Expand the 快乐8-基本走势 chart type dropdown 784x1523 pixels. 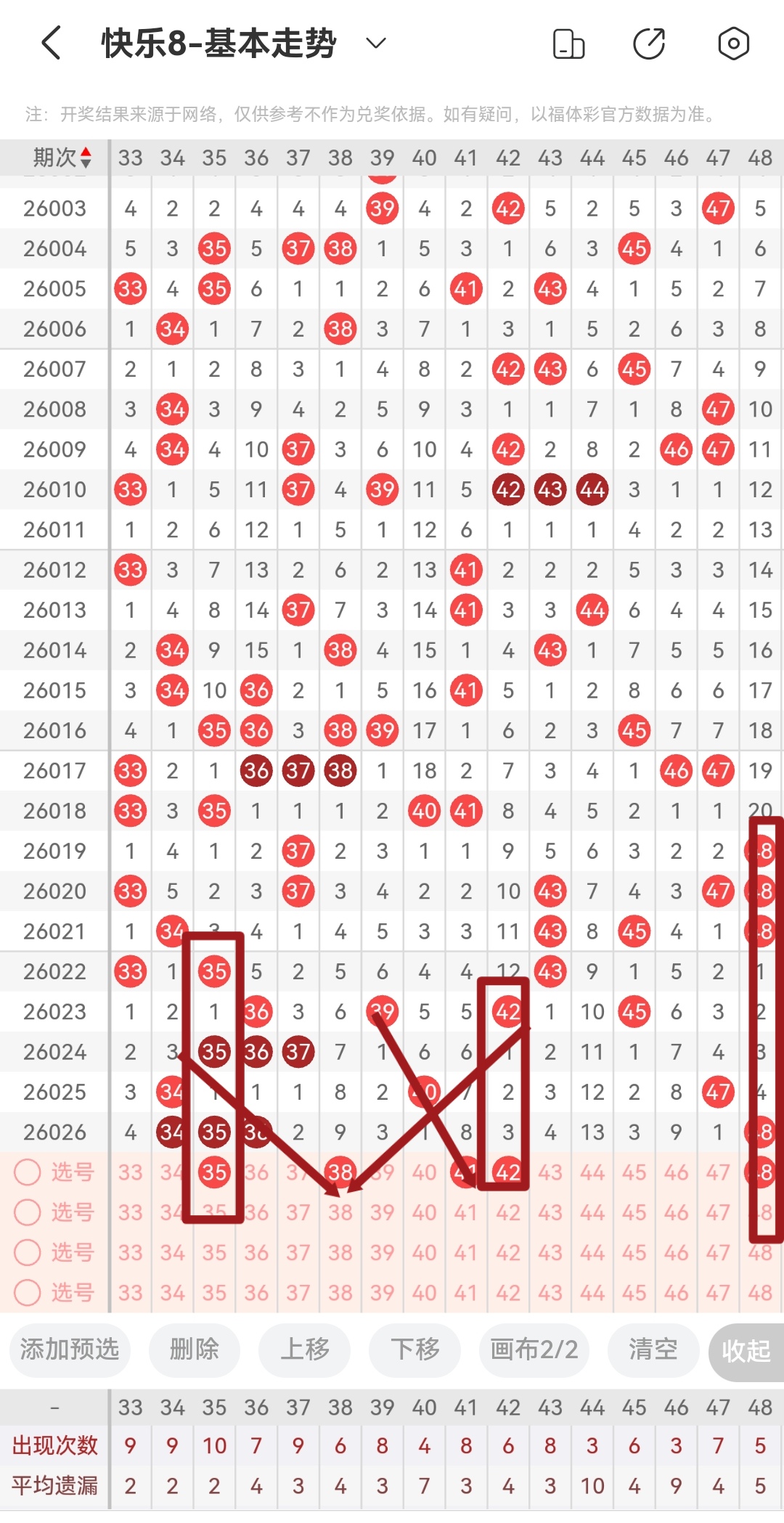[376, 44]
